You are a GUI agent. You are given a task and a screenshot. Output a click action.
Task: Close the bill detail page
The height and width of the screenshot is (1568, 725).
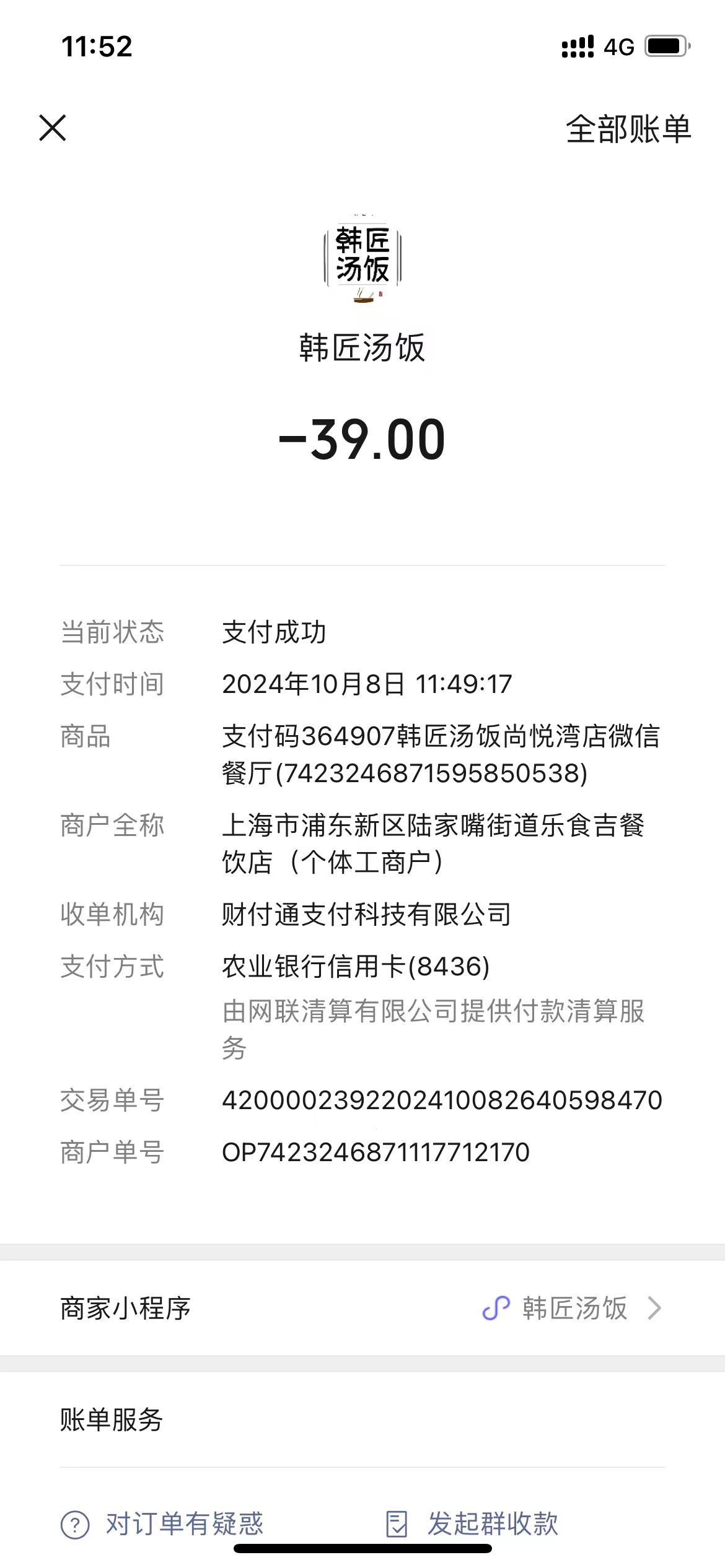[53, 128]
